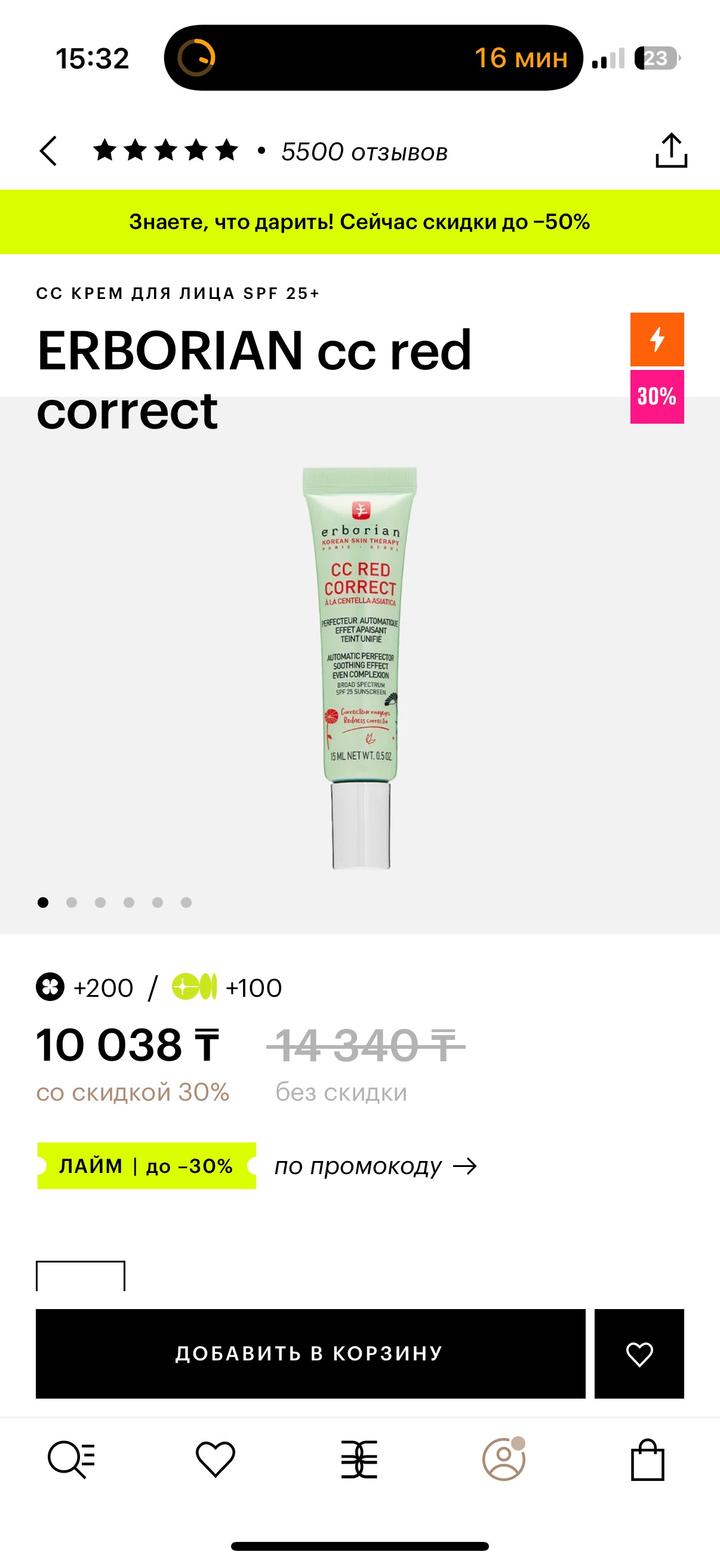Viewport: 720px width, 1565px height.
Task: Switch to the profile tab
Action: (503, 1460)
